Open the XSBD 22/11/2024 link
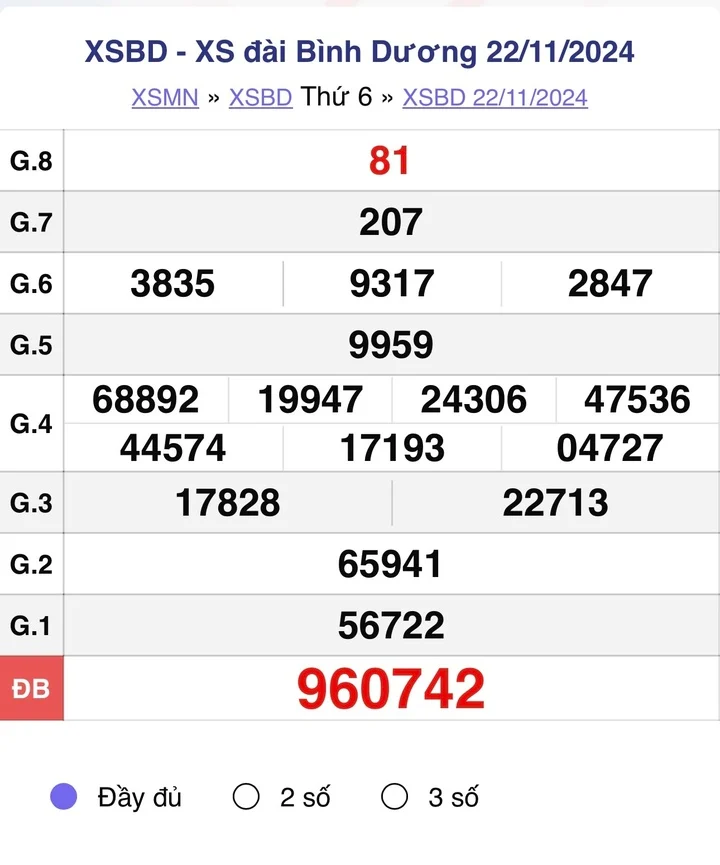Image resolution: width=720 pixels, height=865 pixels. [495, 97]
